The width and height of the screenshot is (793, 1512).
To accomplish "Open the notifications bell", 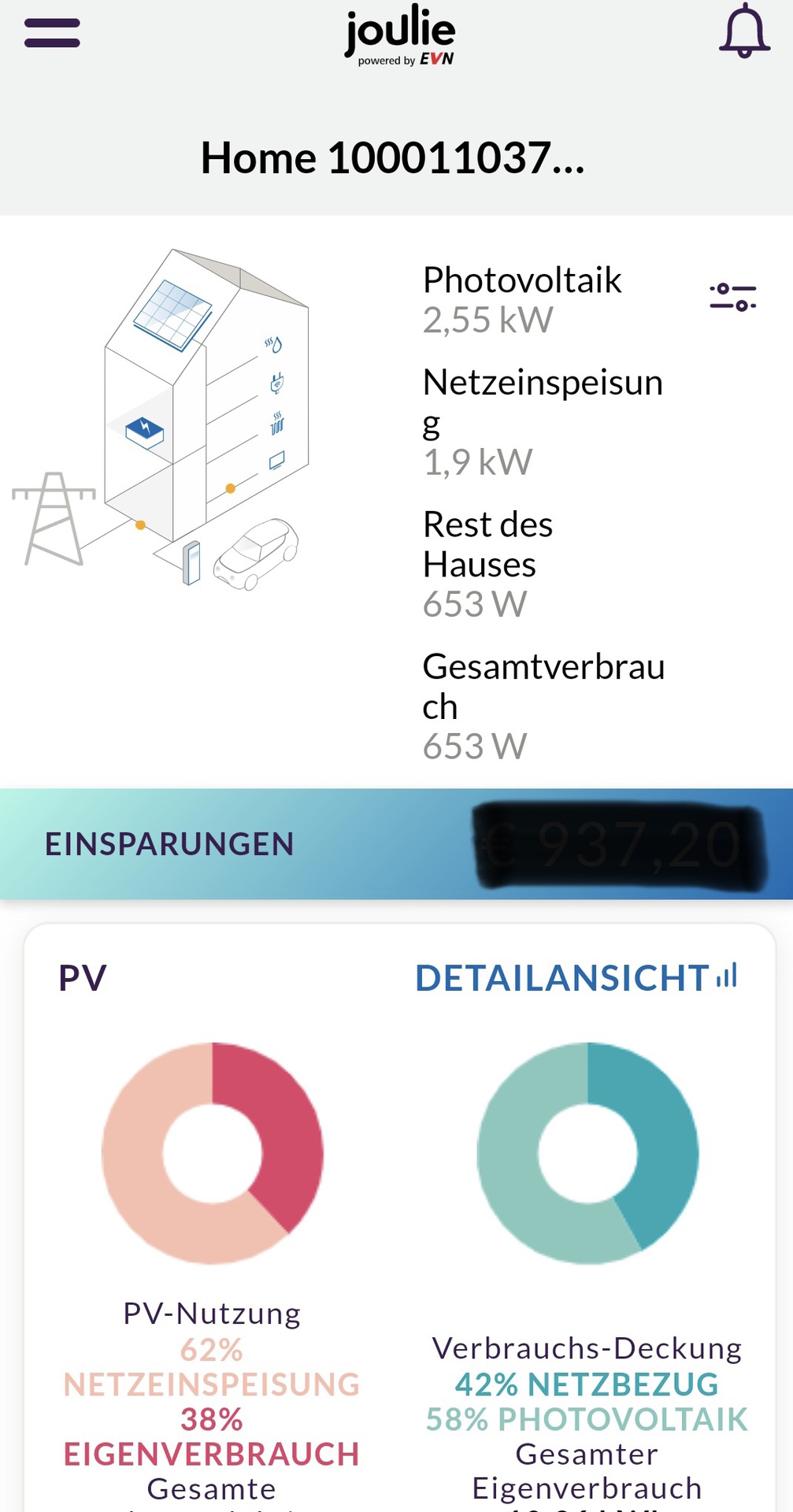I will [743, 31].
